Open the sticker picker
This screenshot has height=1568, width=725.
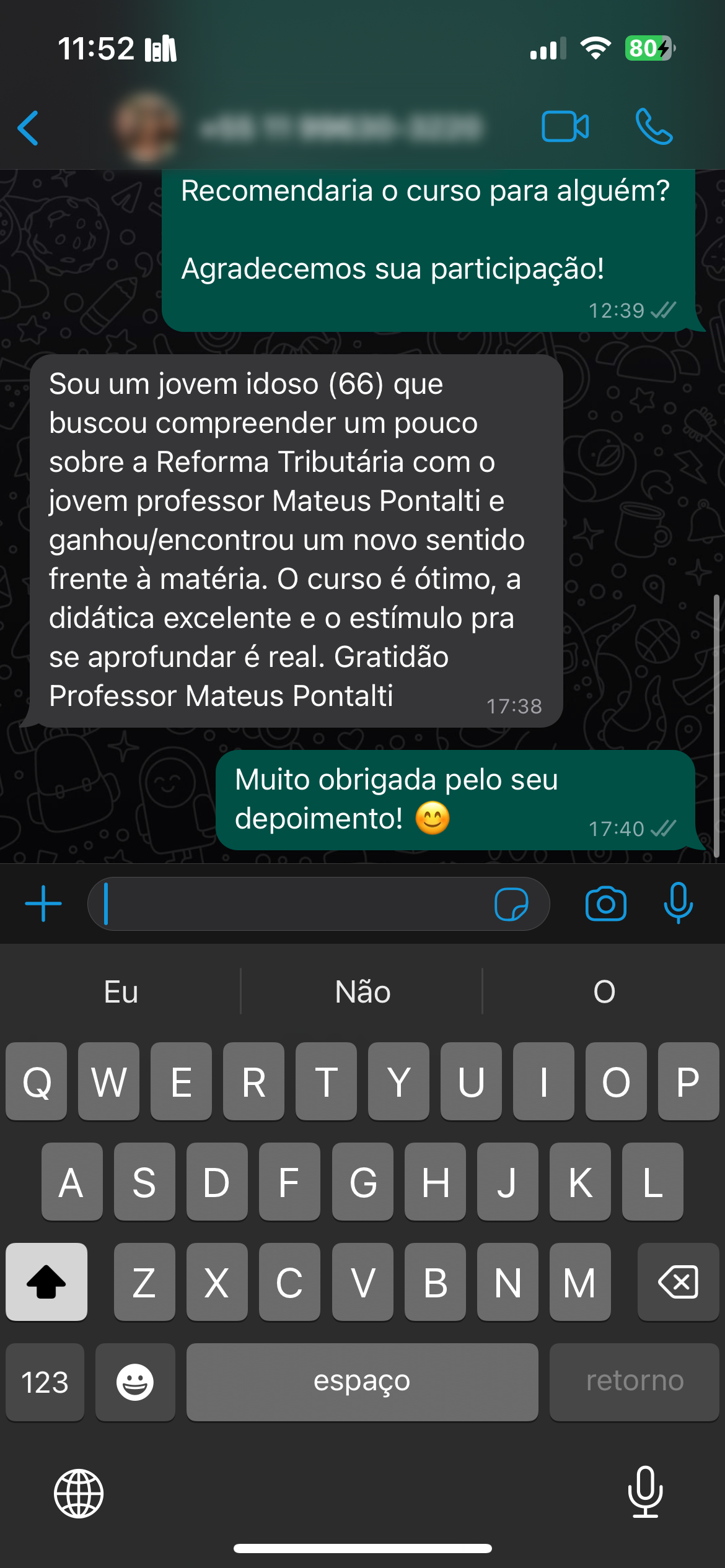(511, 904)
